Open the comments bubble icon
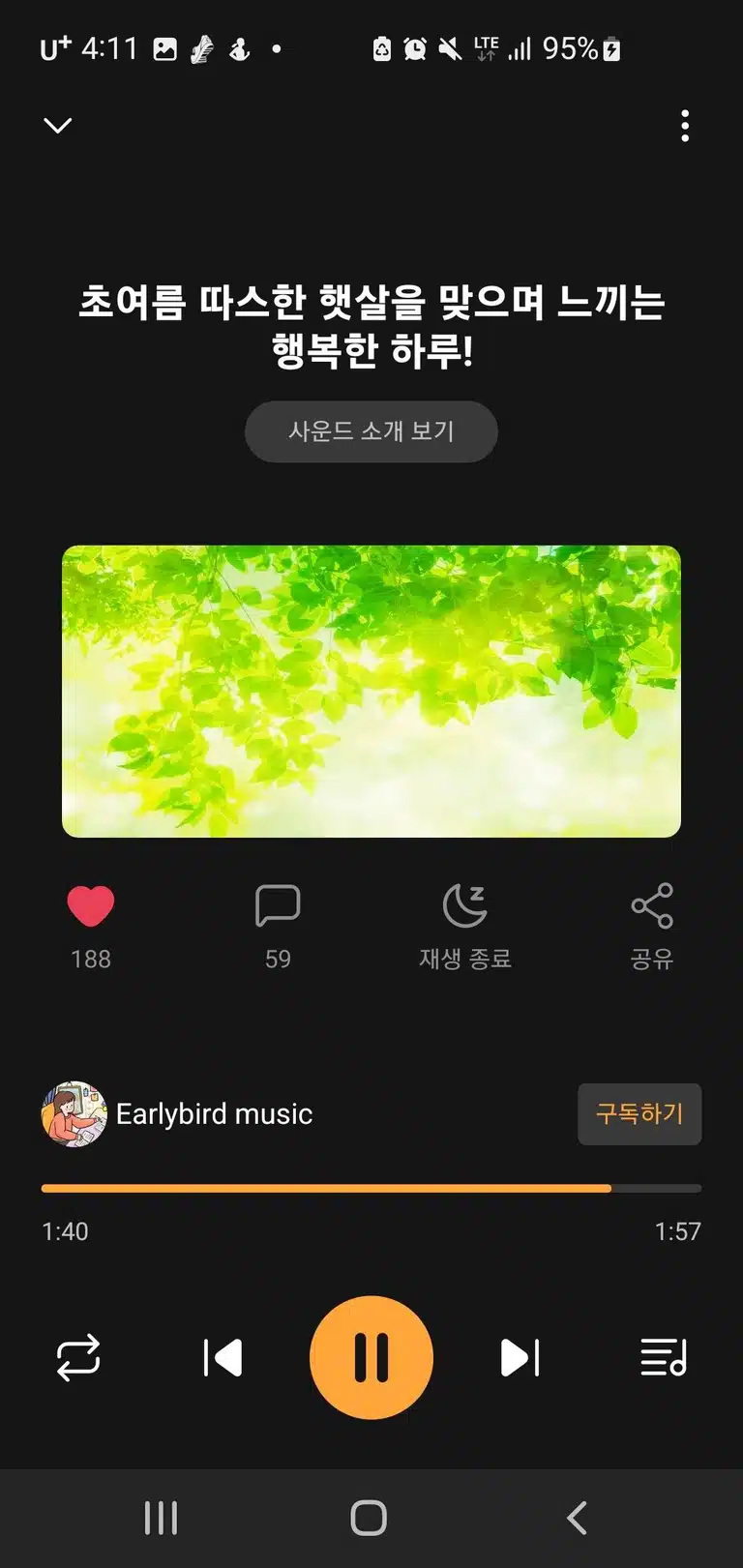The image size is (743, 1568). click(x=278, y=906)
